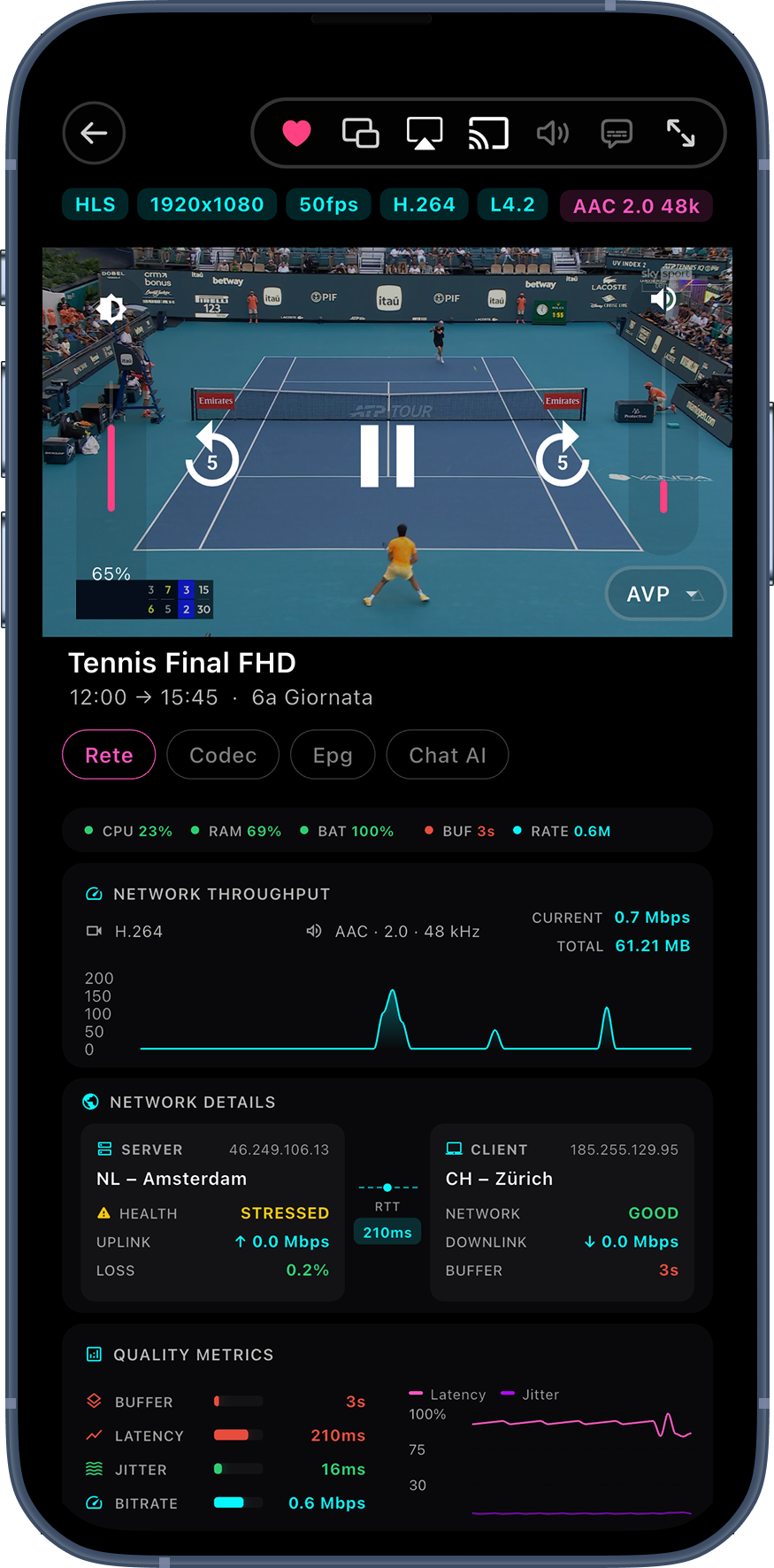
Task: Pause the tennis stream
Action: click(x=387, y=457)
